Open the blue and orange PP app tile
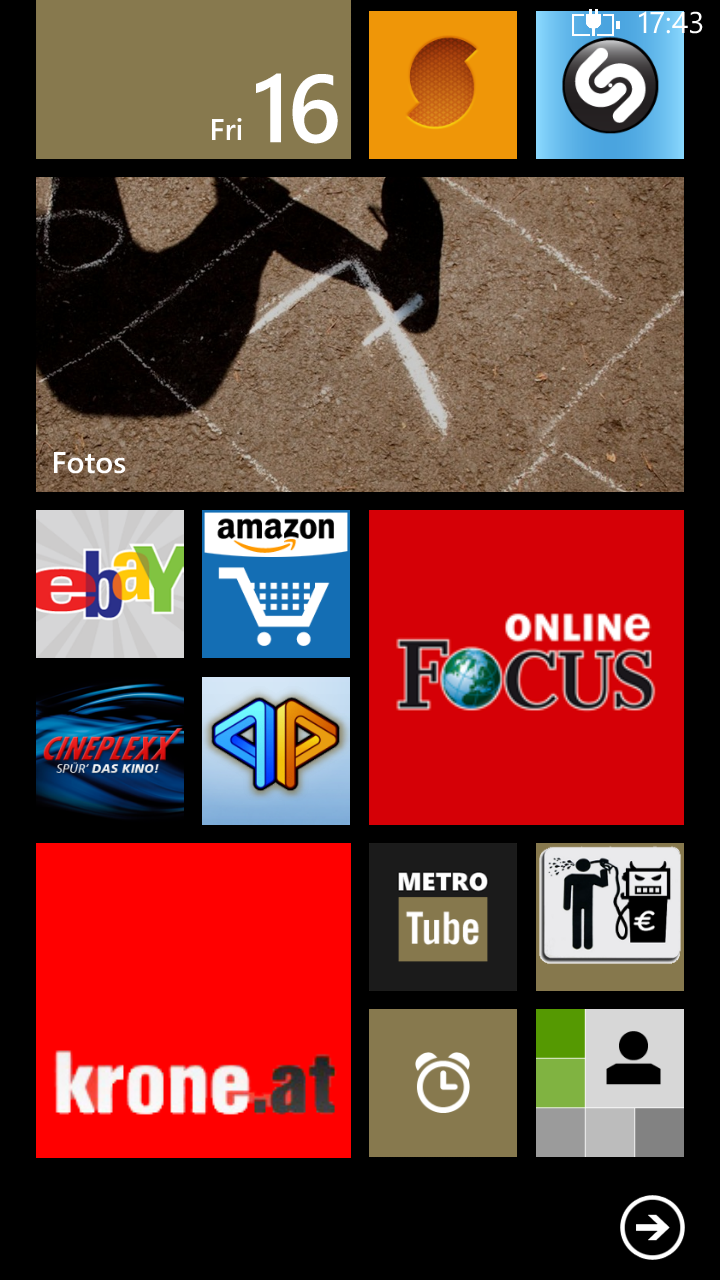This screenshot has height=1280, width=720. coord(276,751)
